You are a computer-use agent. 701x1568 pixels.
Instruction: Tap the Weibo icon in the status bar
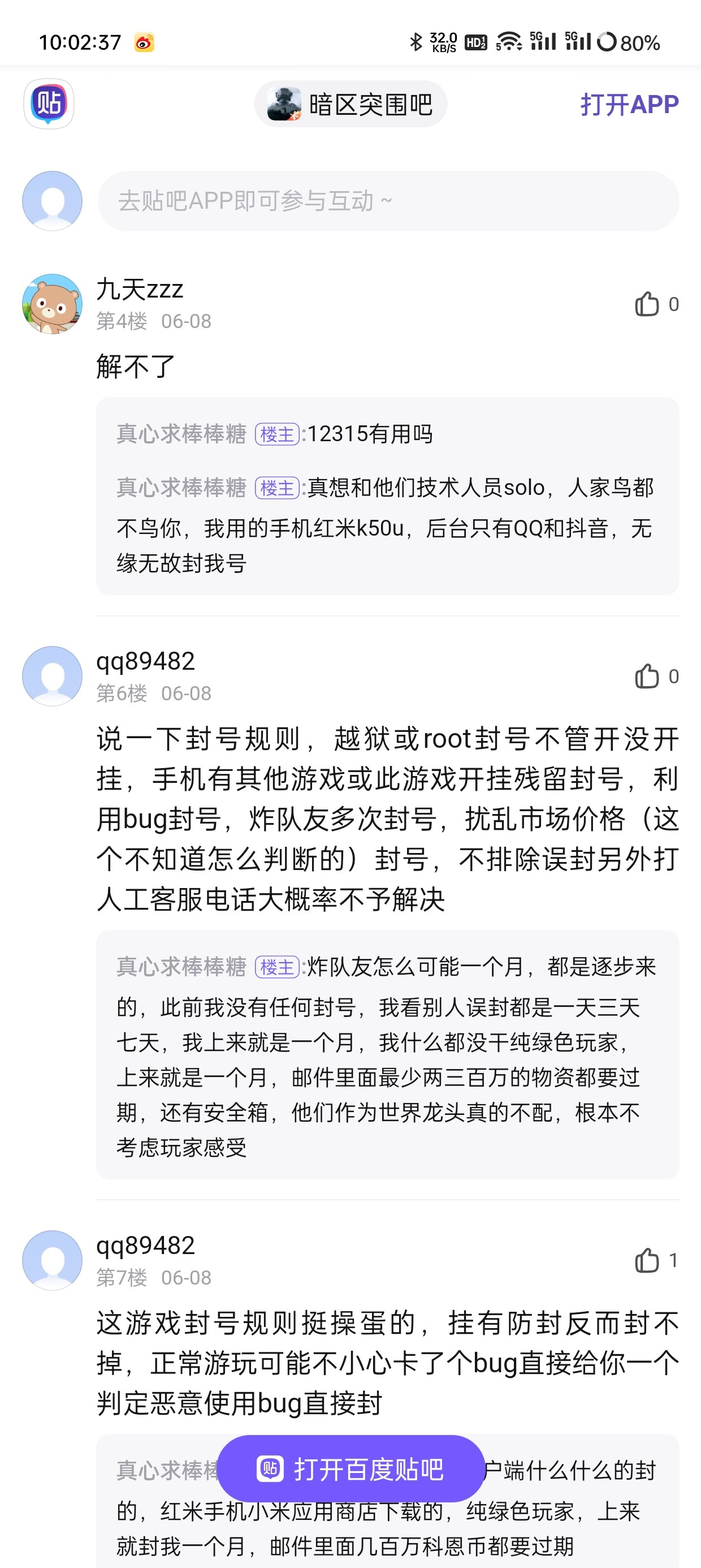pyautogui.click(x=144, y=42)
